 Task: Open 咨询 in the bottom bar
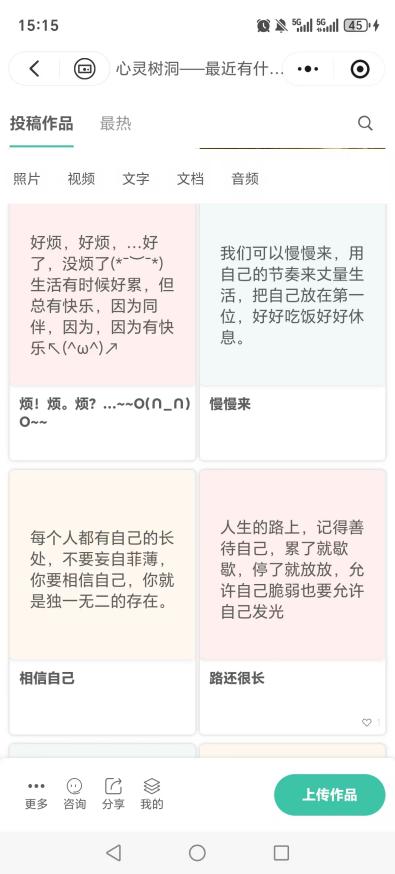75,794
